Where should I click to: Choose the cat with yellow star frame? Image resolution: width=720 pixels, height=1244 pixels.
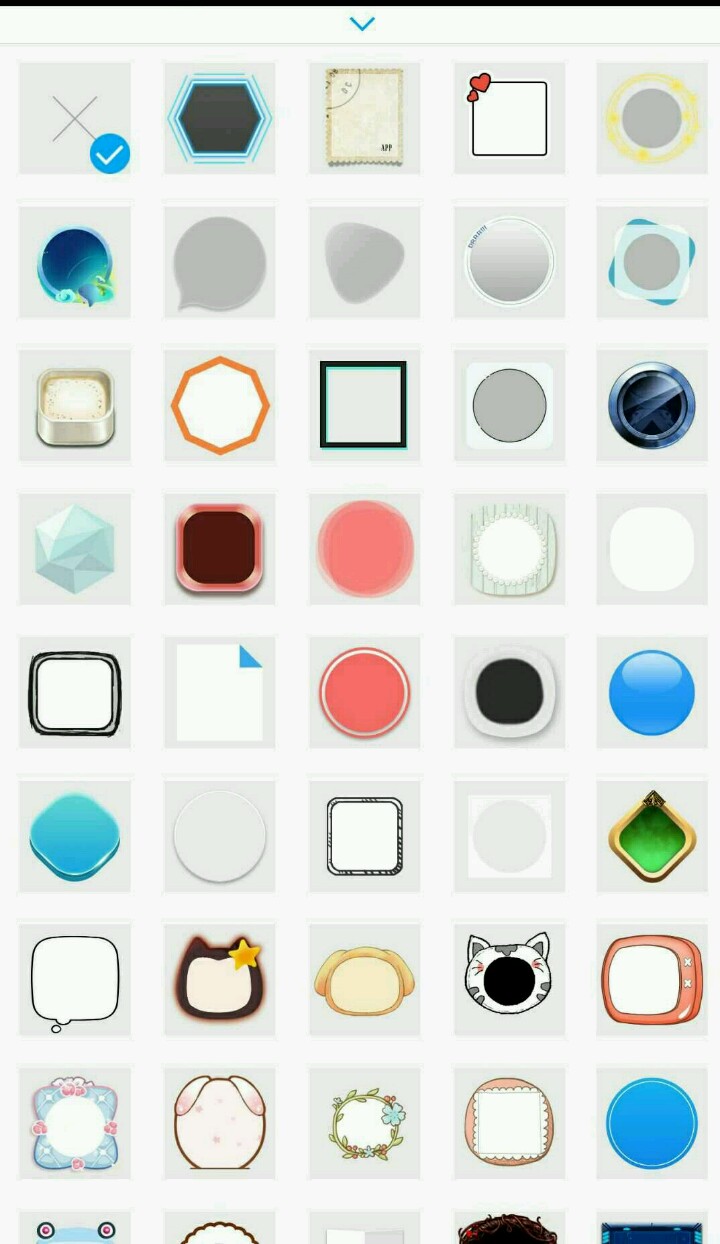click(x=220, y=979)
